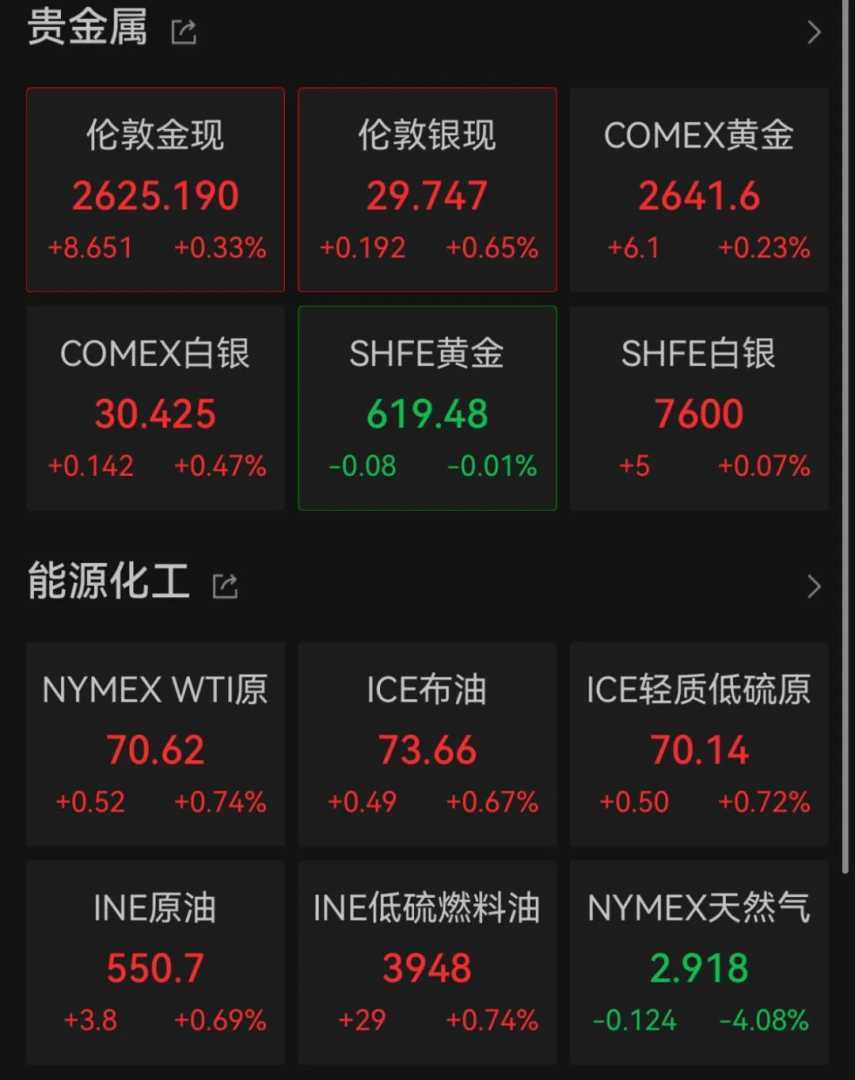Share the 贵金属 section

184,32
